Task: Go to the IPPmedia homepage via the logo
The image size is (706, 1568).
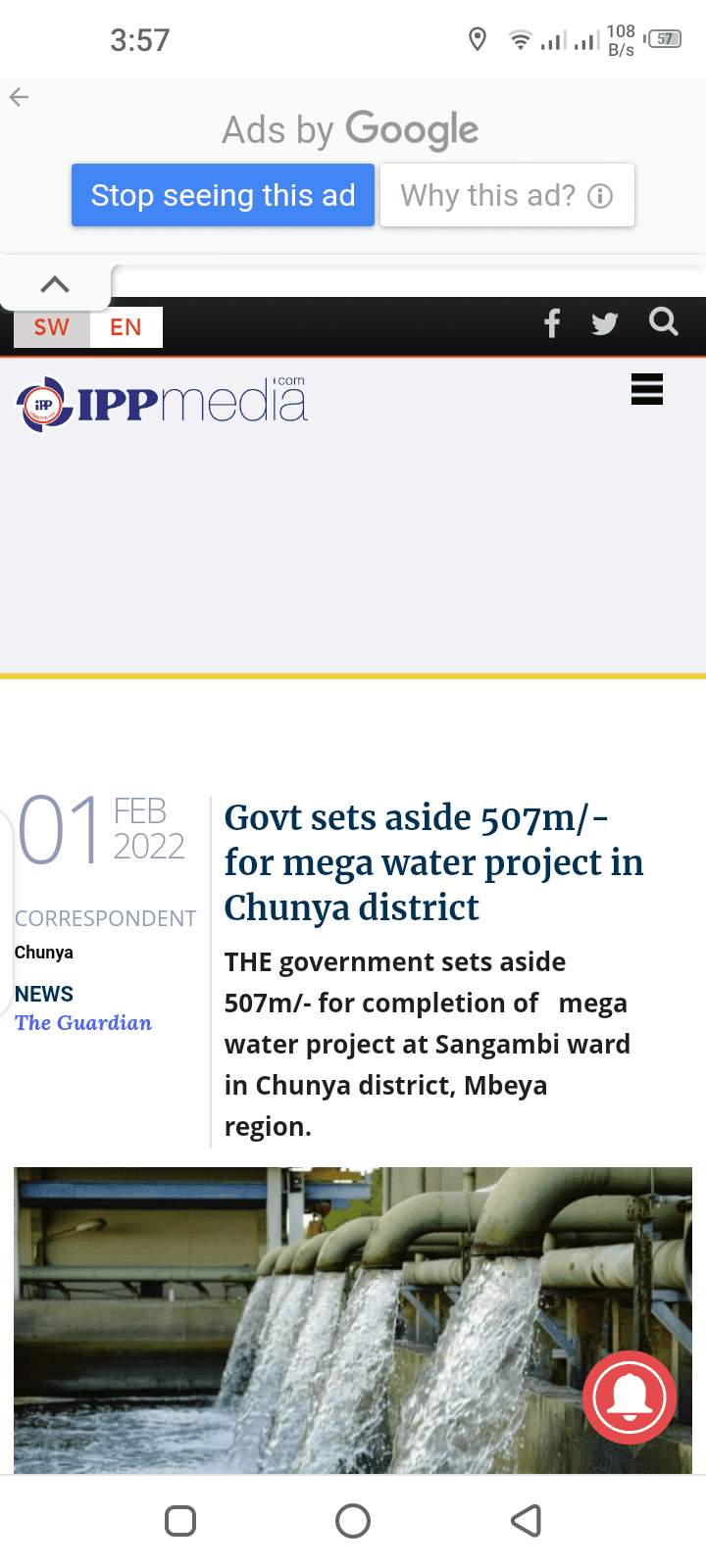Action: 162,402
